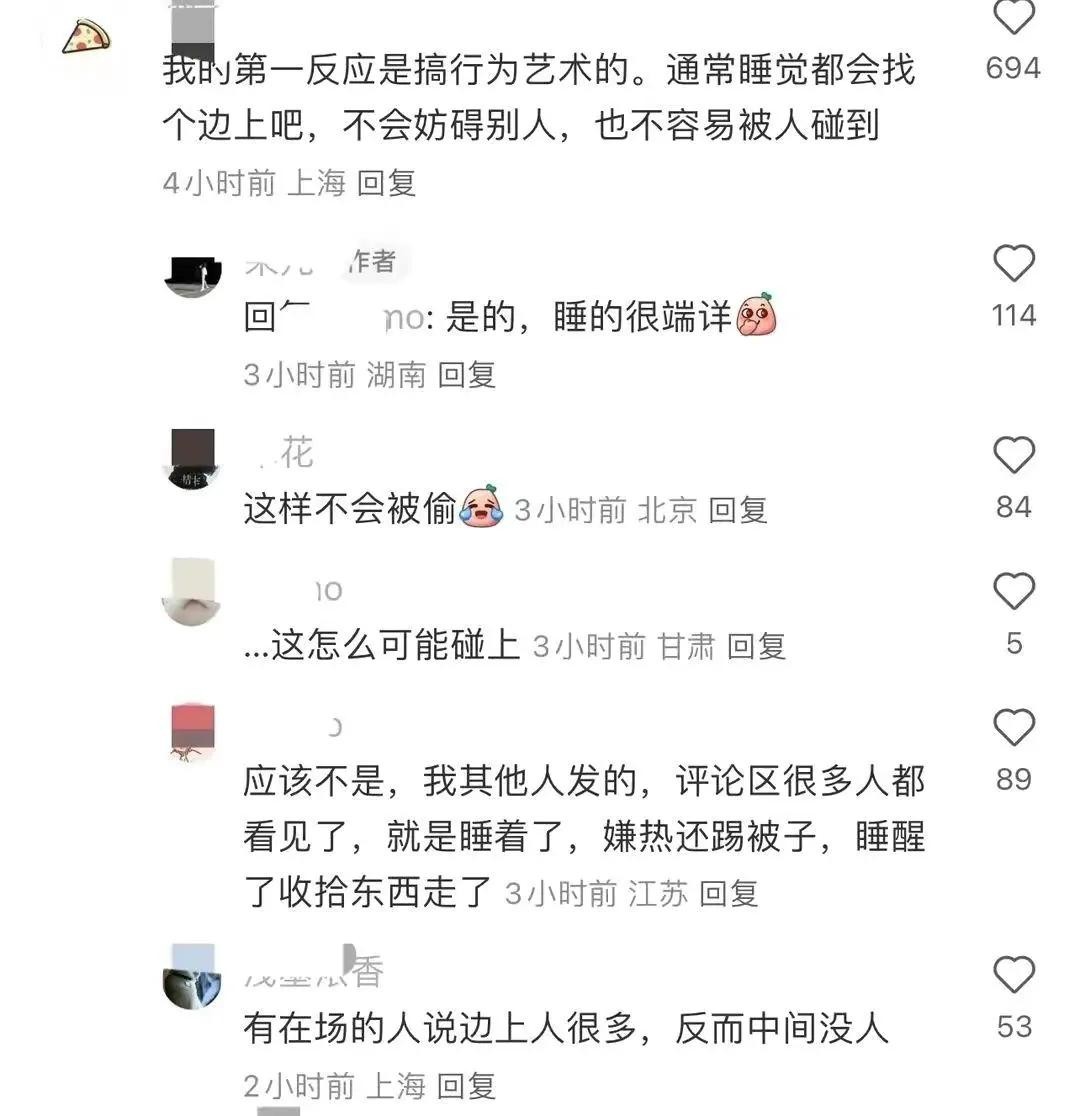Reply to the author's 湖南 comment
This screenshot has width=1080, height=1116.
467,375
